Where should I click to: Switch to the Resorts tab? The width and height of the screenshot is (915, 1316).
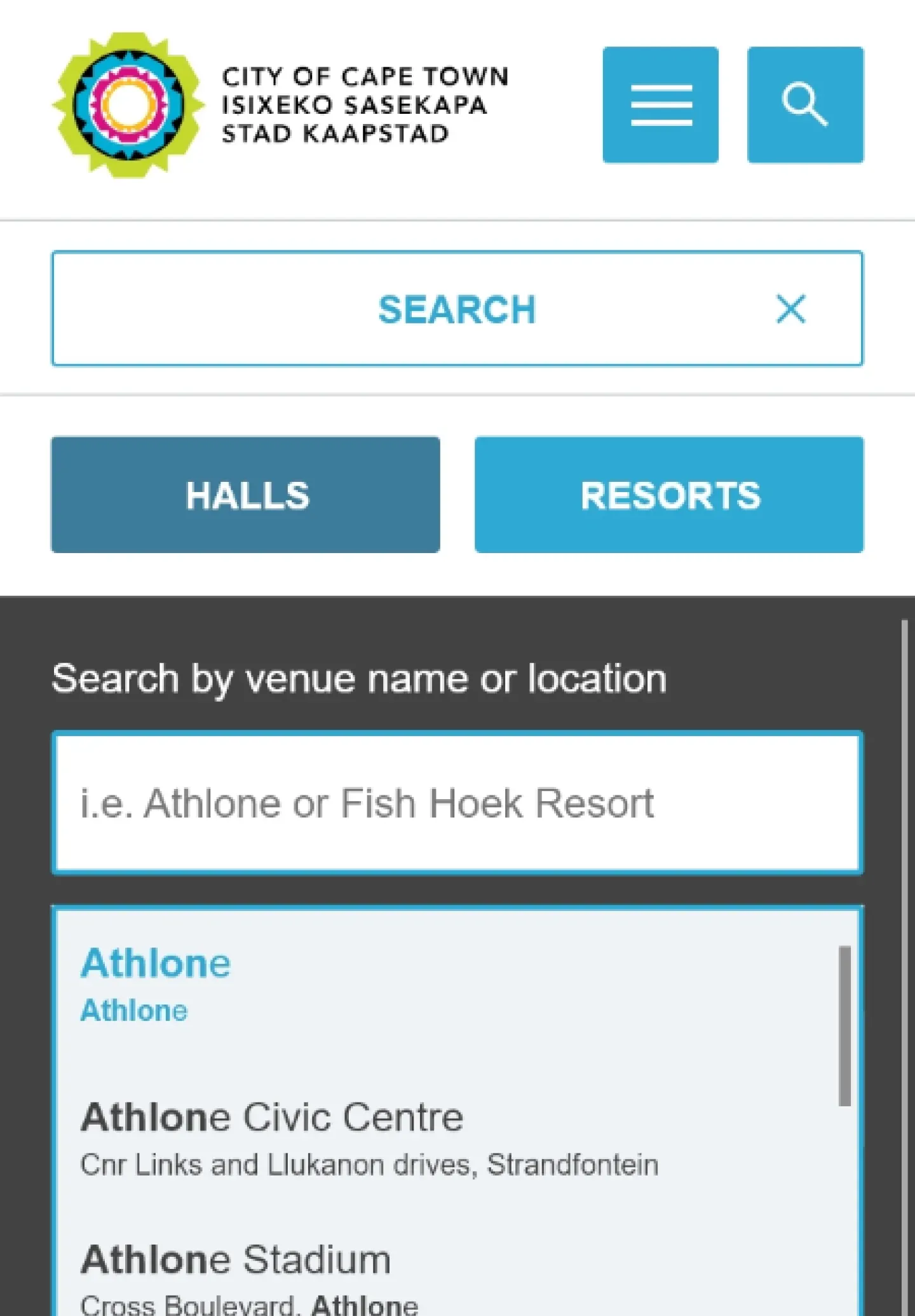(x=669, y=495)
